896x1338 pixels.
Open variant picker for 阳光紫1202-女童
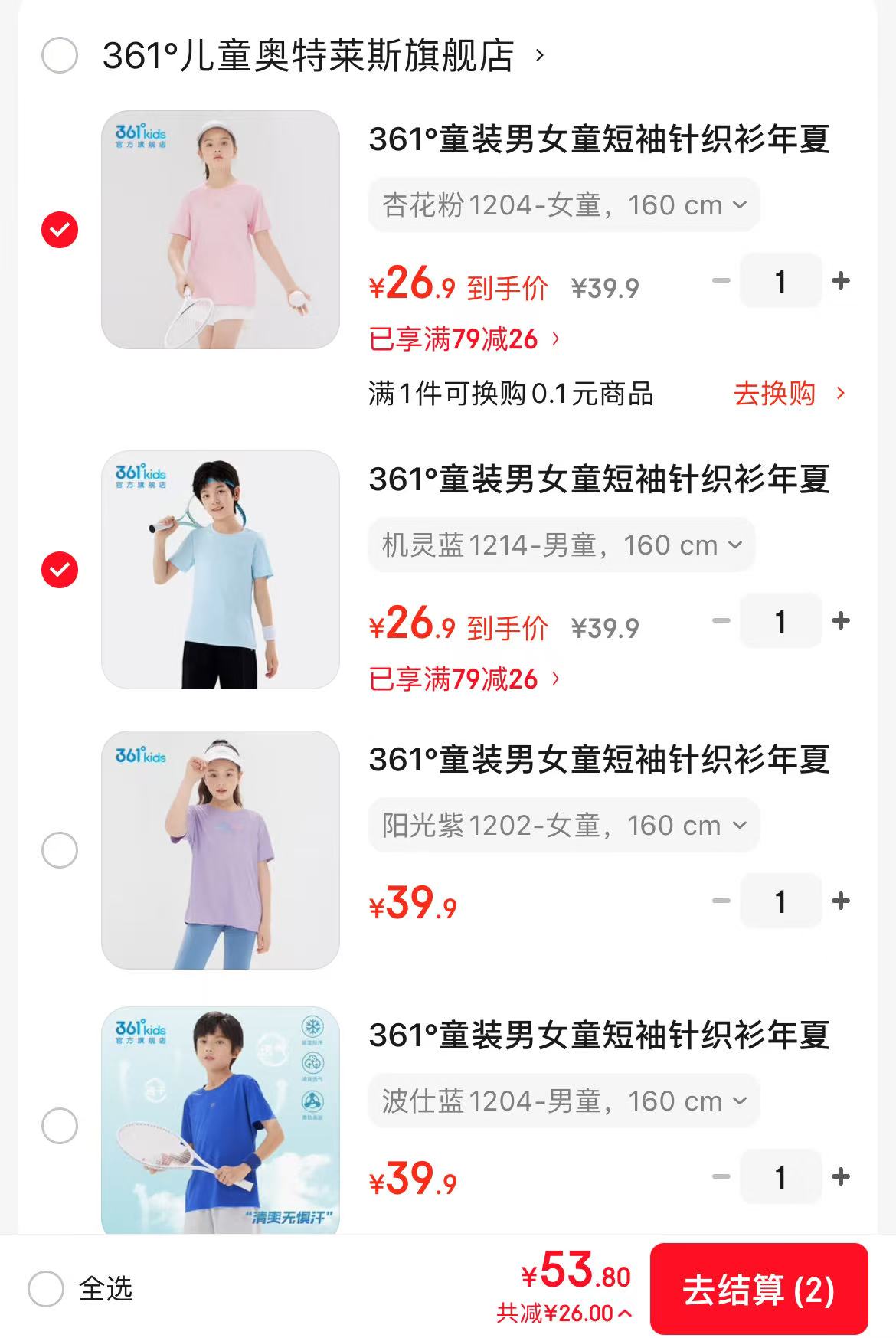(564, 826)
